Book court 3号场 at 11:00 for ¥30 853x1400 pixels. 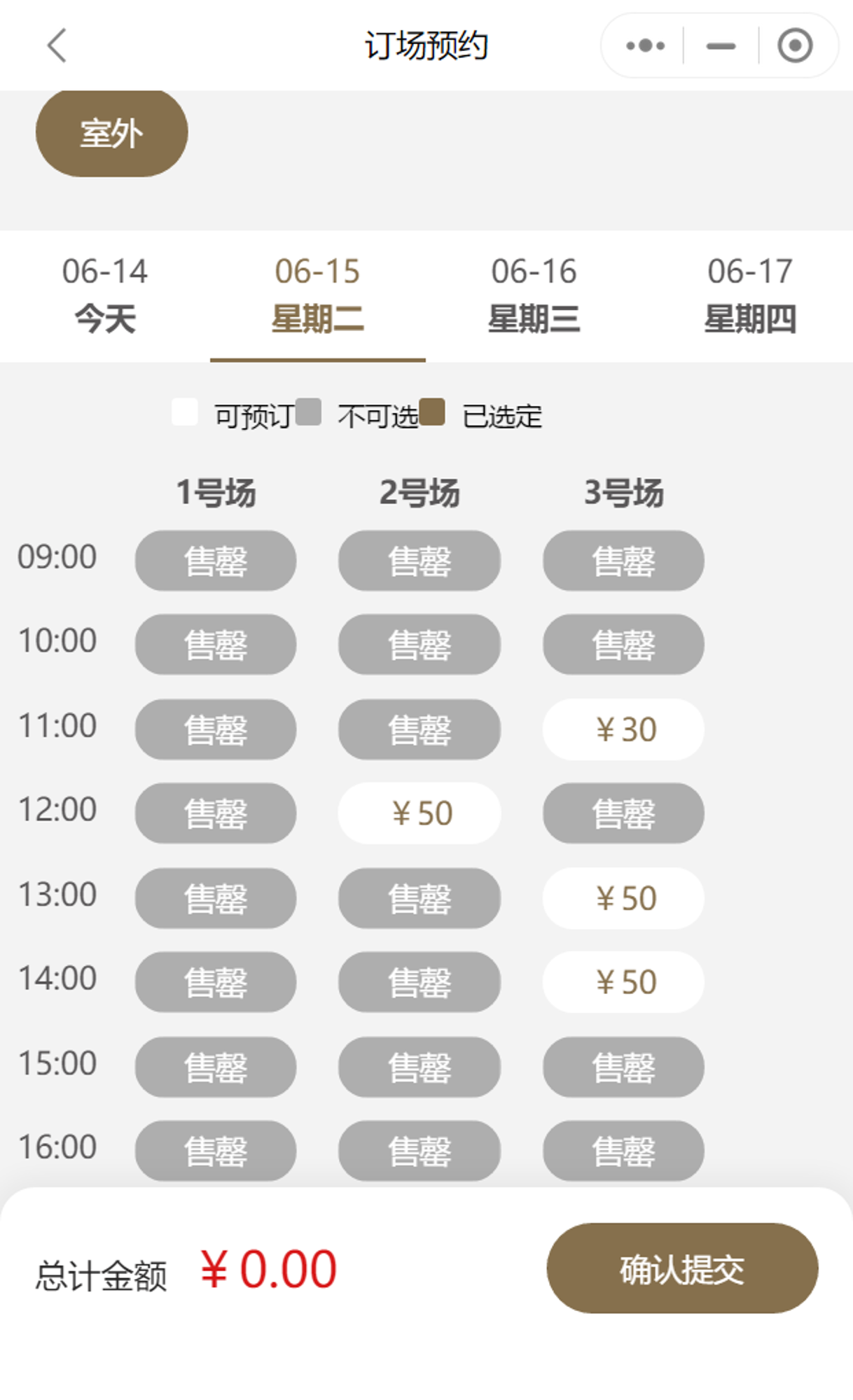click(x=623, y=729)
